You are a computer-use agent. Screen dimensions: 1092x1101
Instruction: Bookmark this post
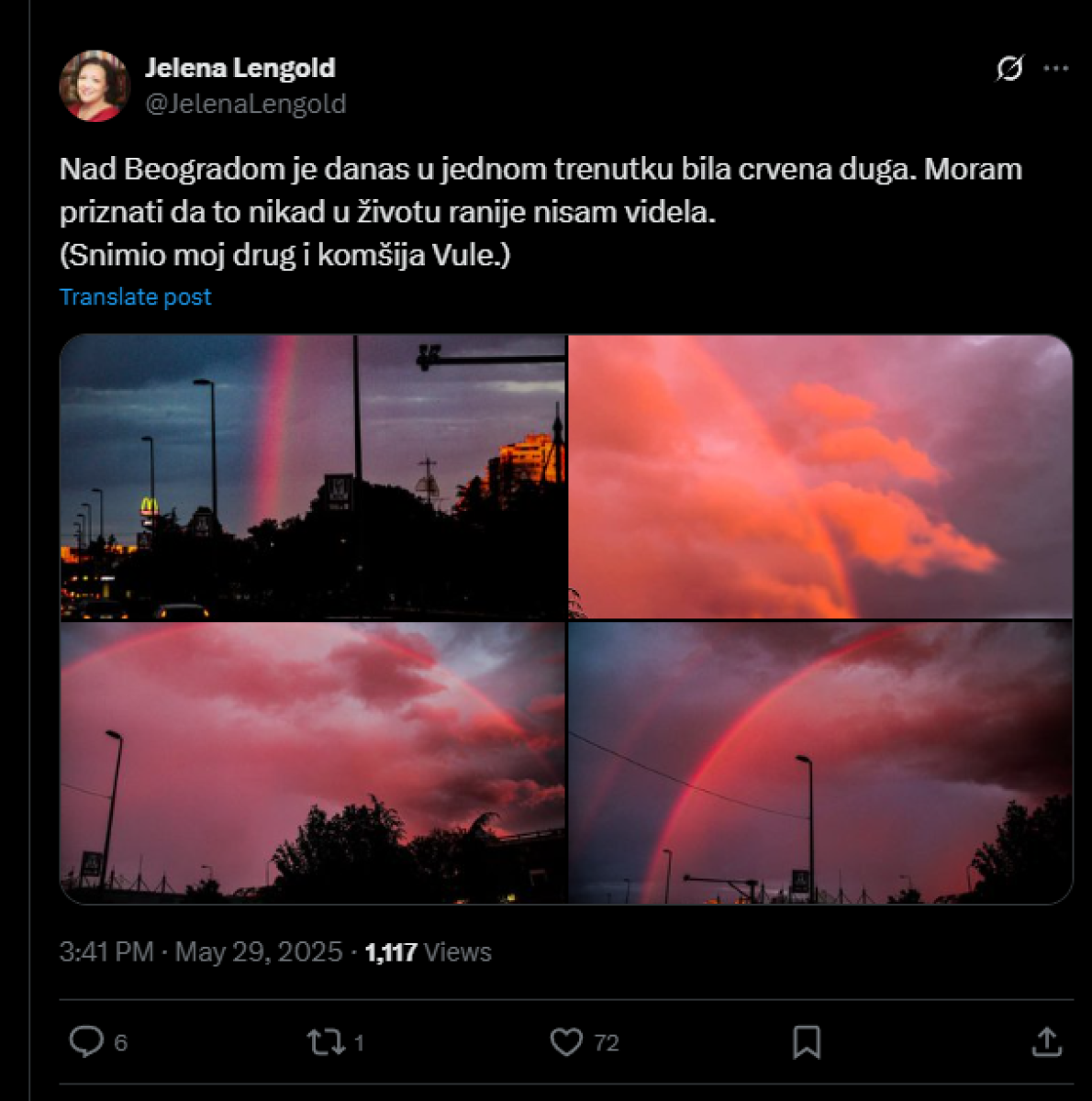point(806,1041)
